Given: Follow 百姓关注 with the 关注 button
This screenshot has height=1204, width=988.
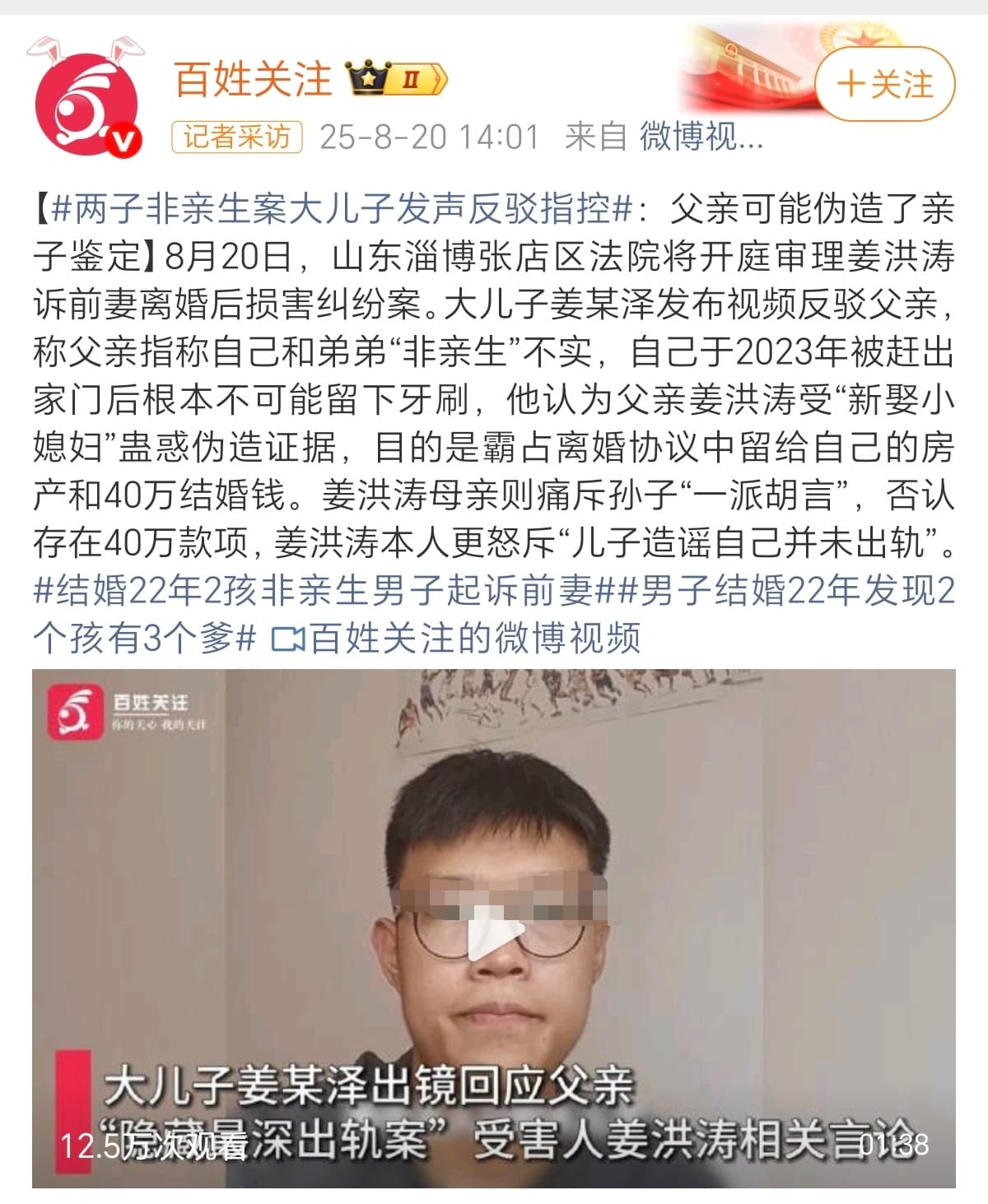Looking at the screenshot, I should (885, 84).
